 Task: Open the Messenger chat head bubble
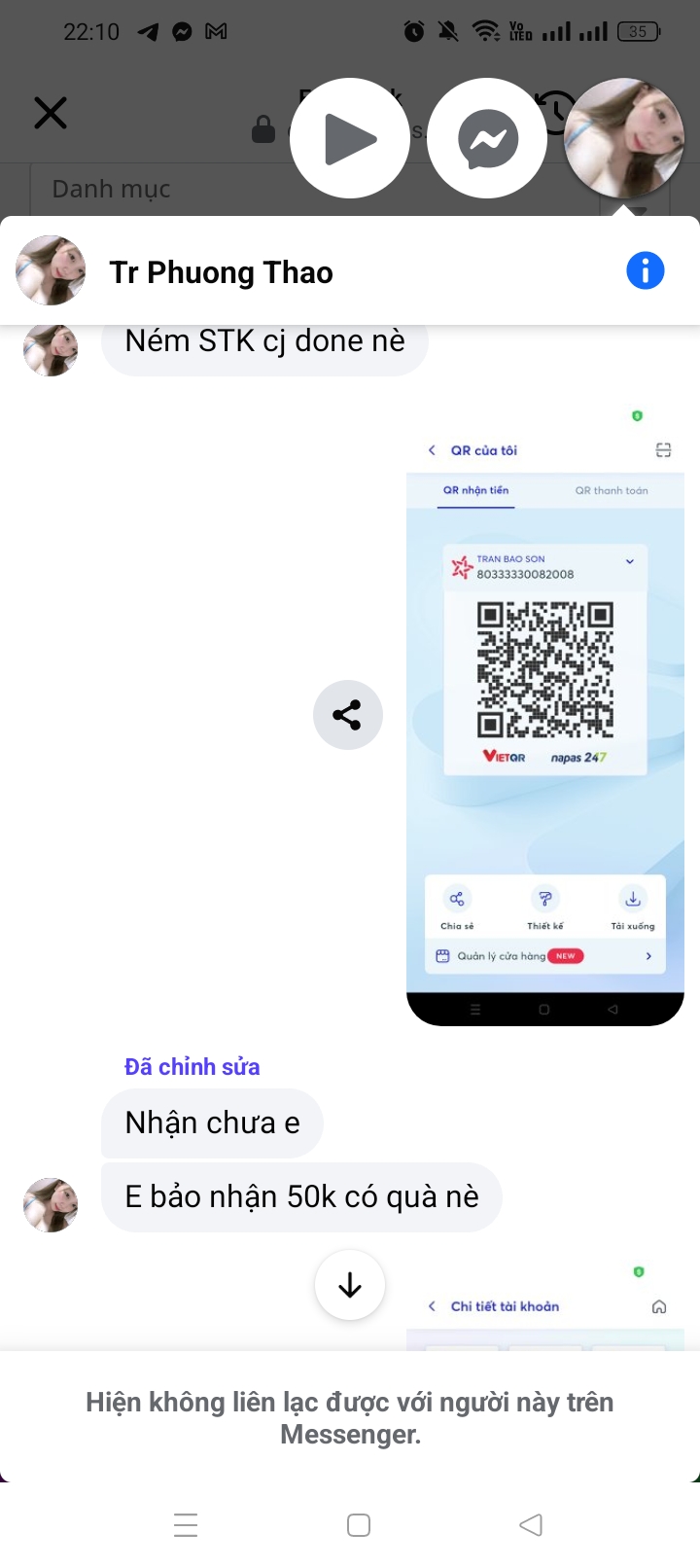coord(488,138)
